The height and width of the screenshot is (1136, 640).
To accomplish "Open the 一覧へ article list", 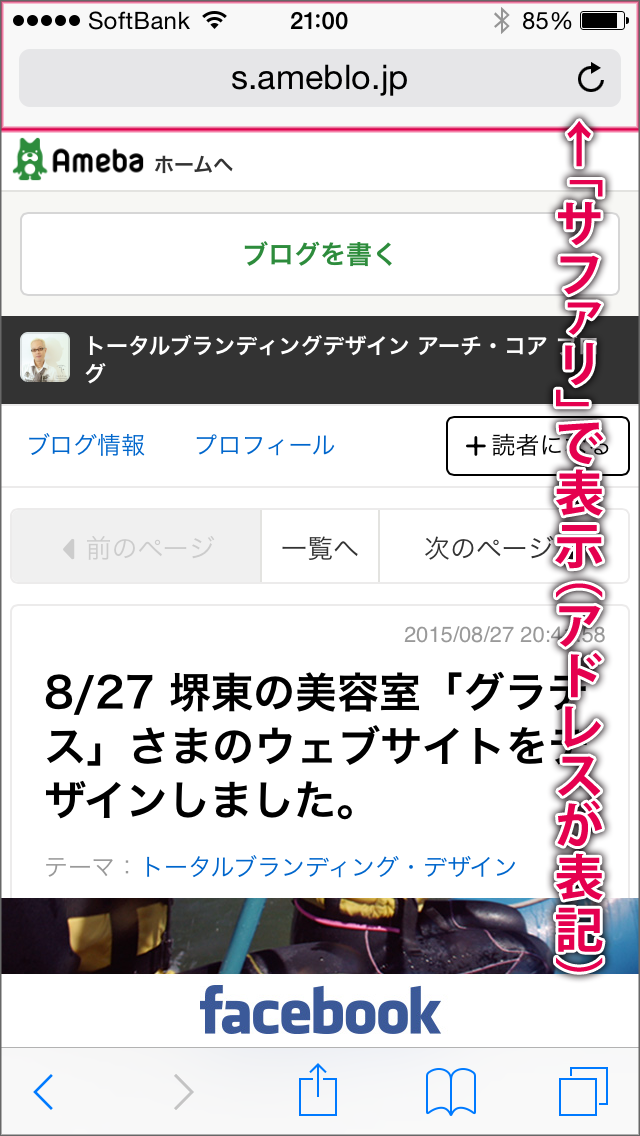I will (320, 548).
